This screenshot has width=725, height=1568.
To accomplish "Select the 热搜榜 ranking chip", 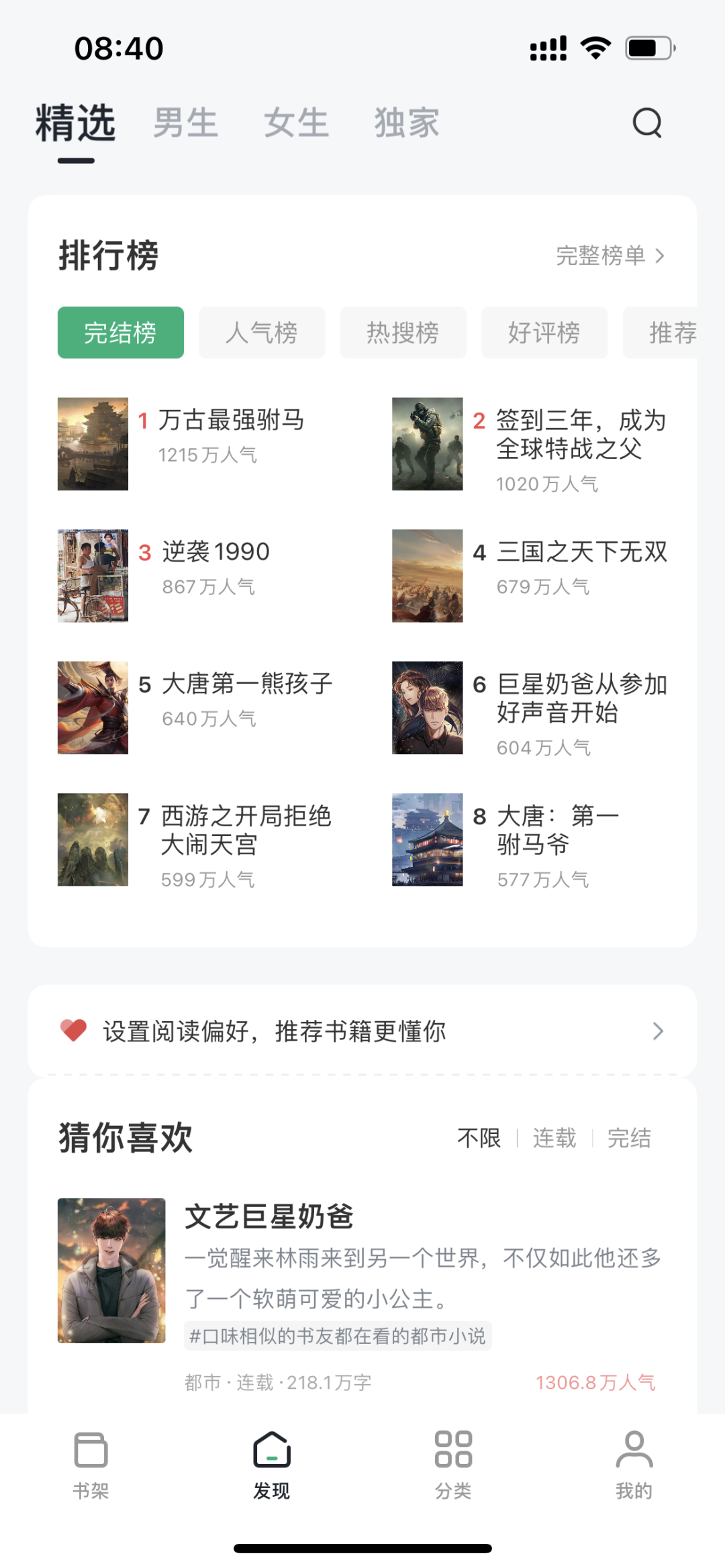I will tap(403, 333).
